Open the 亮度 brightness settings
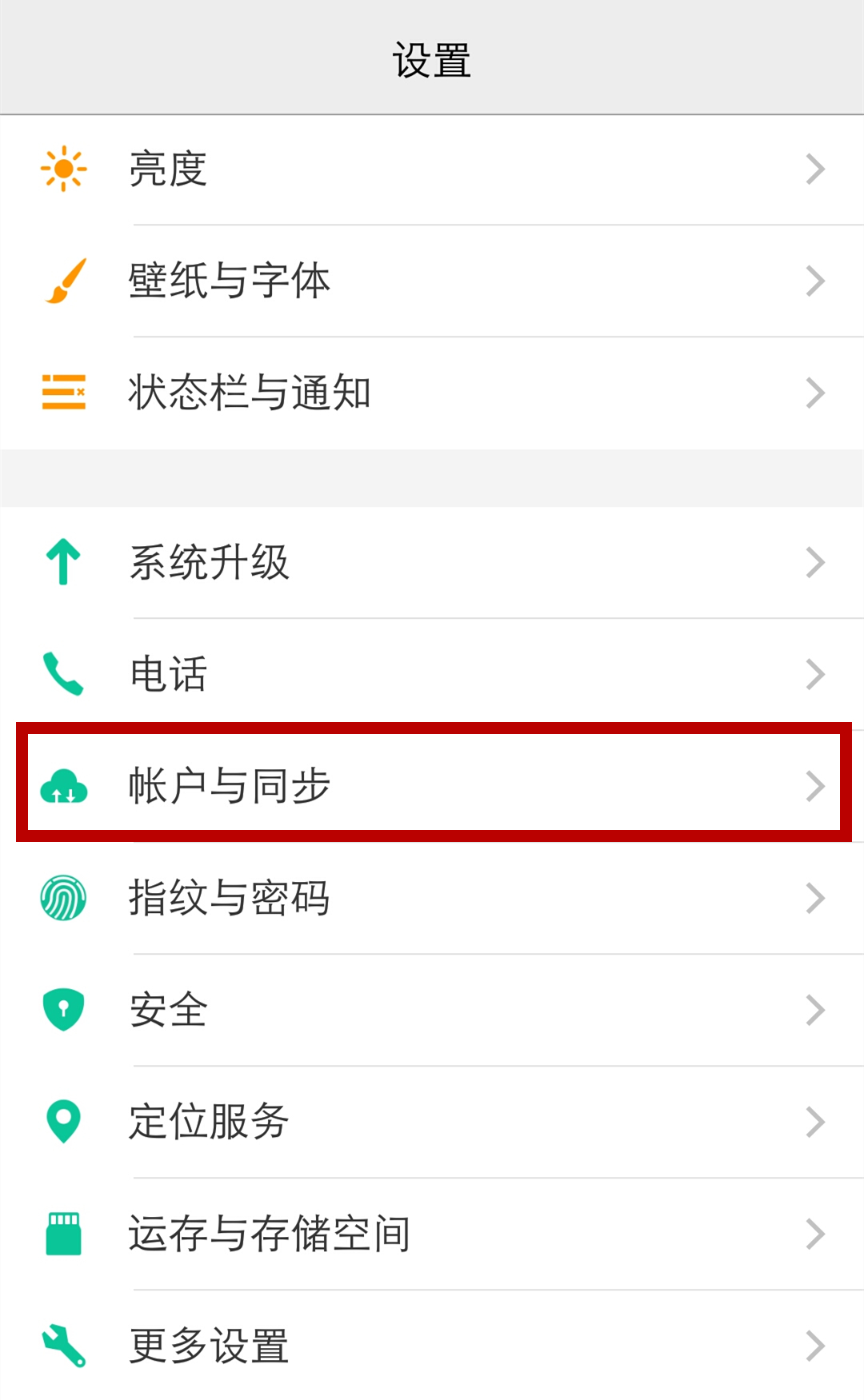Viewport: 864px width, 1400px height. point(432,170)
